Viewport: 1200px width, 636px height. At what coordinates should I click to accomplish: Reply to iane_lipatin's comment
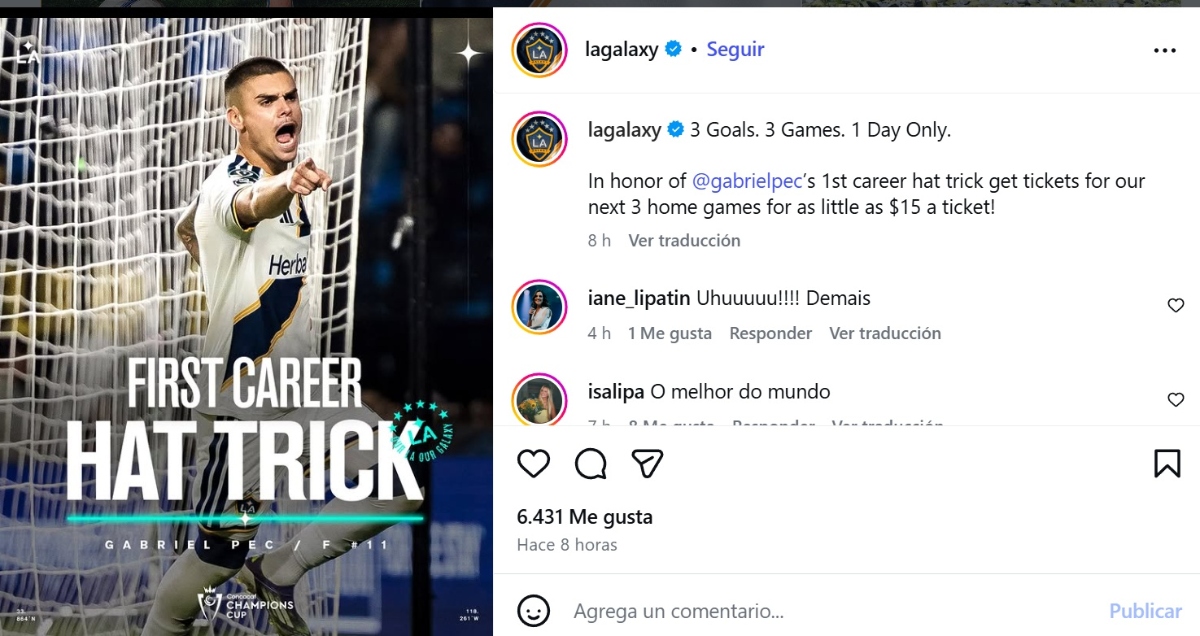click(x=770, y=333)
